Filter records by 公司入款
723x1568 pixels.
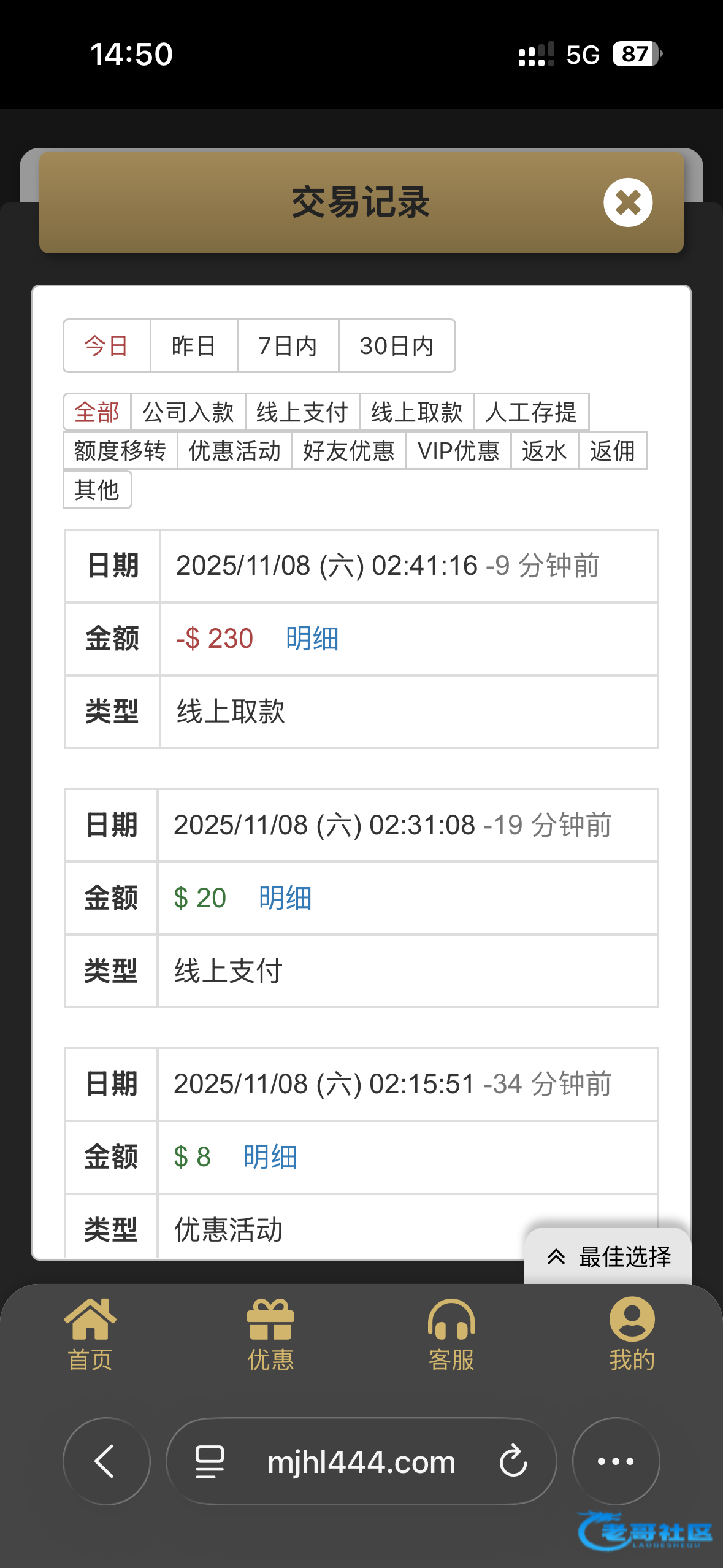point(188,412)
